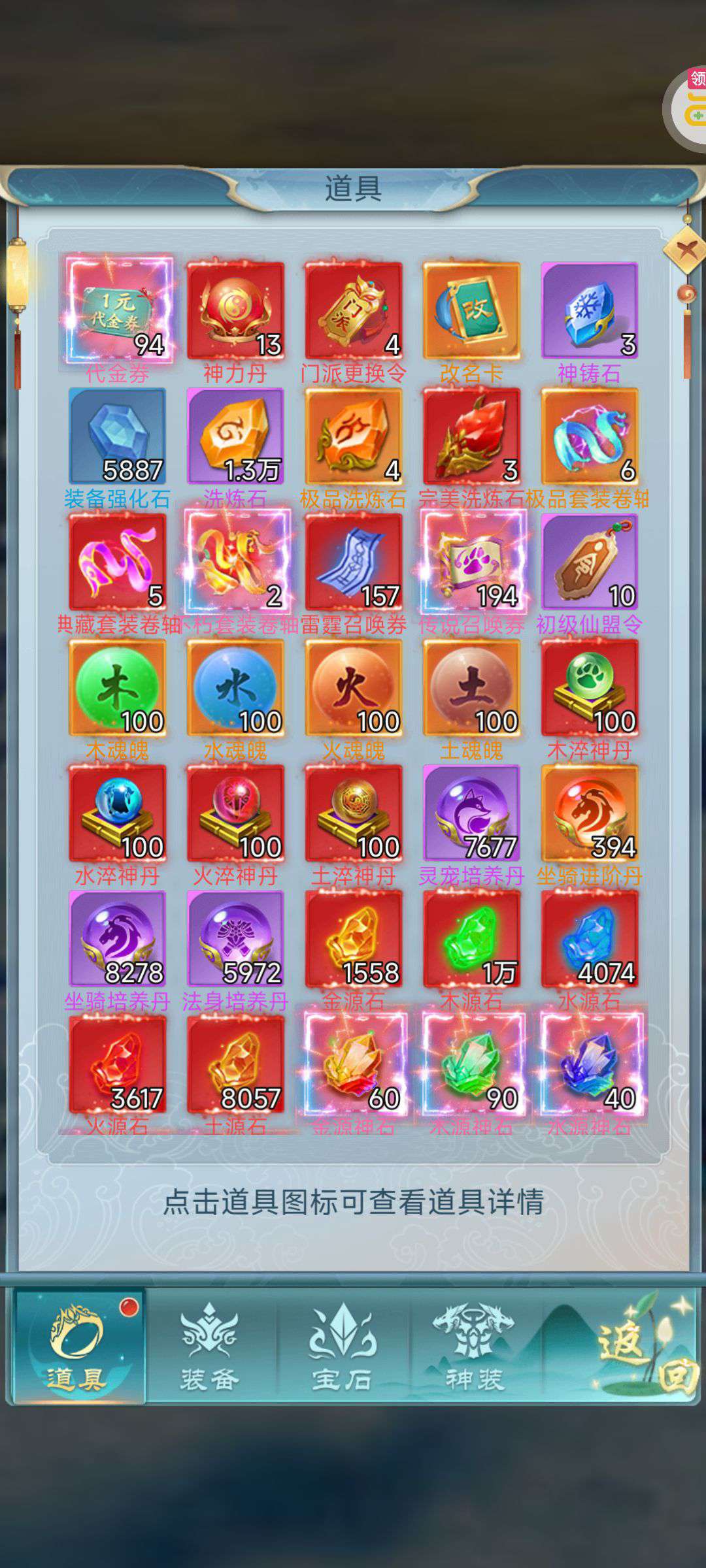Select the 改名卡 item
This screenshot has height=1568, width=706.
pos(471,311)
